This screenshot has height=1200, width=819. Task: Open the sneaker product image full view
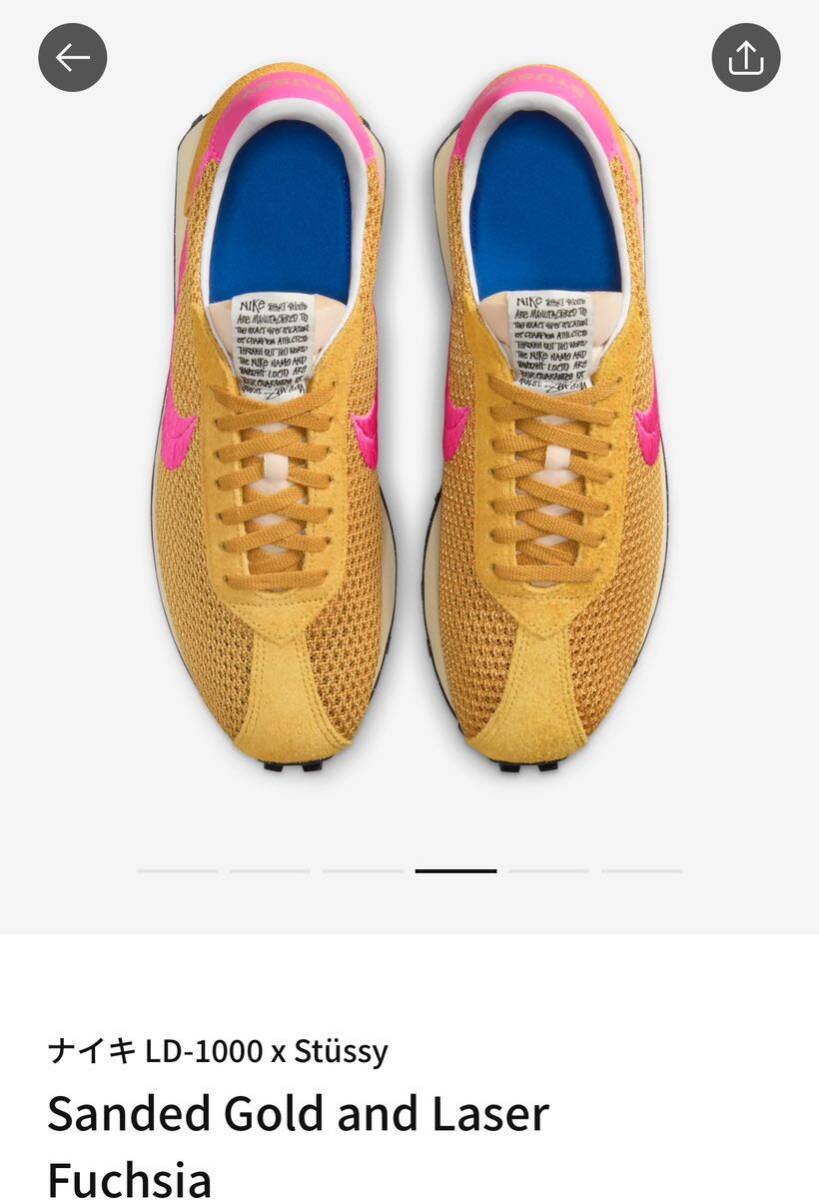click(410, 420)
